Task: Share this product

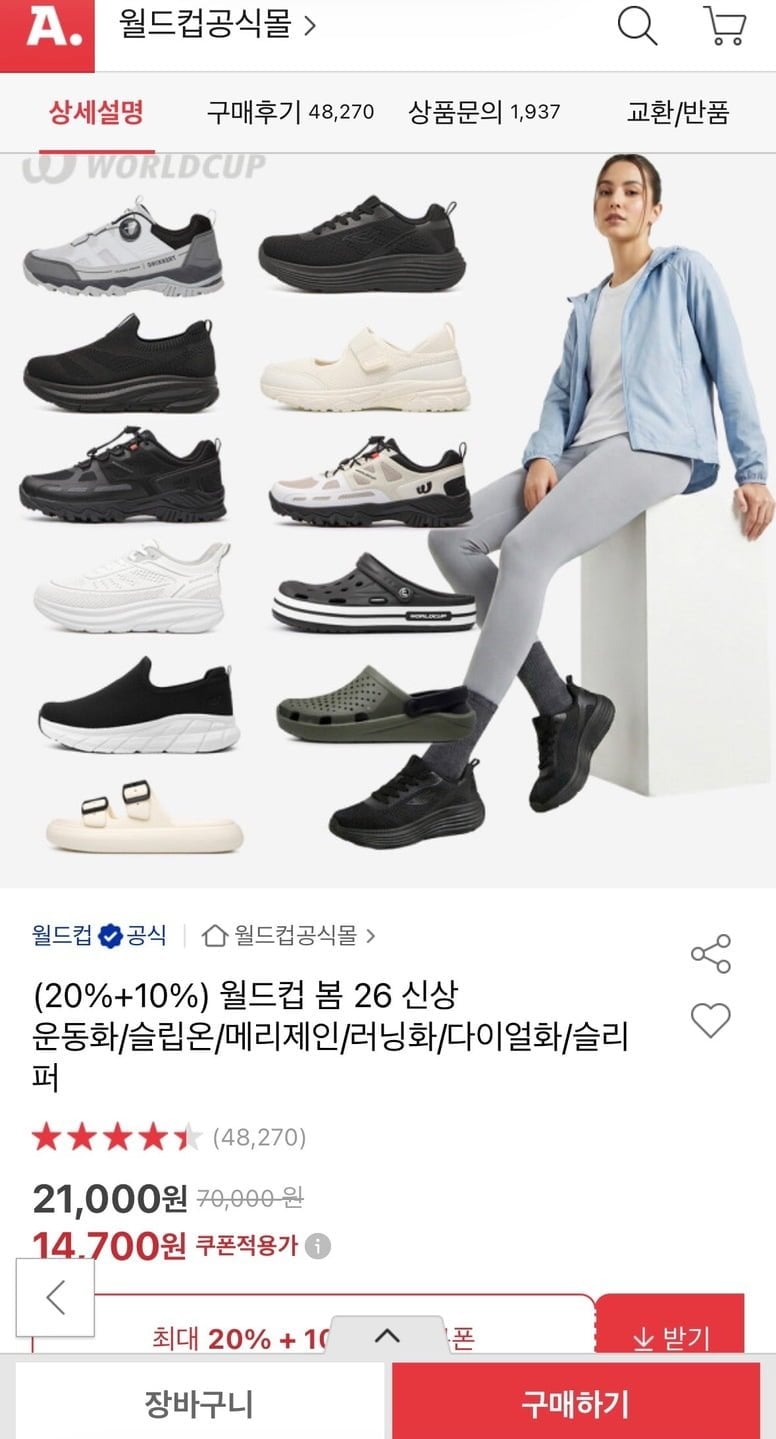Action: [x=711, y=954]
